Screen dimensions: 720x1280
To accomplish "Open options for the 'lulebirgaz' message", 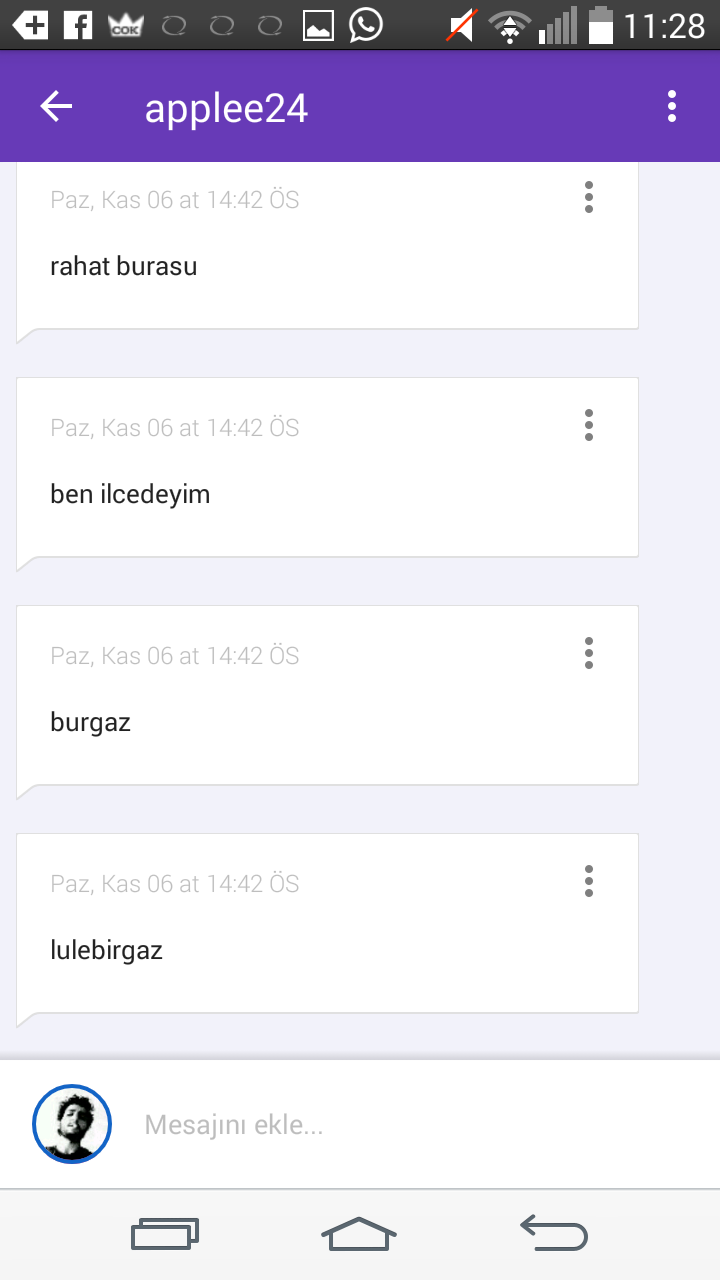I will (x=589, y=882).
